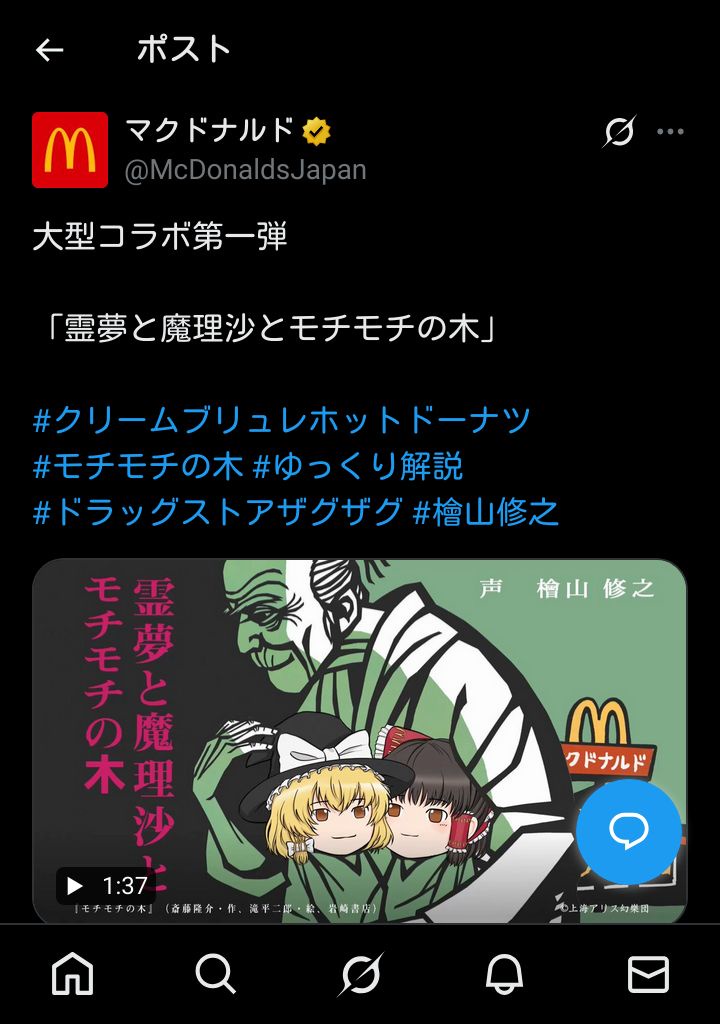Tap the Grok icon beside the post
The image size is (720, 1024).
(x=619, y=131)
